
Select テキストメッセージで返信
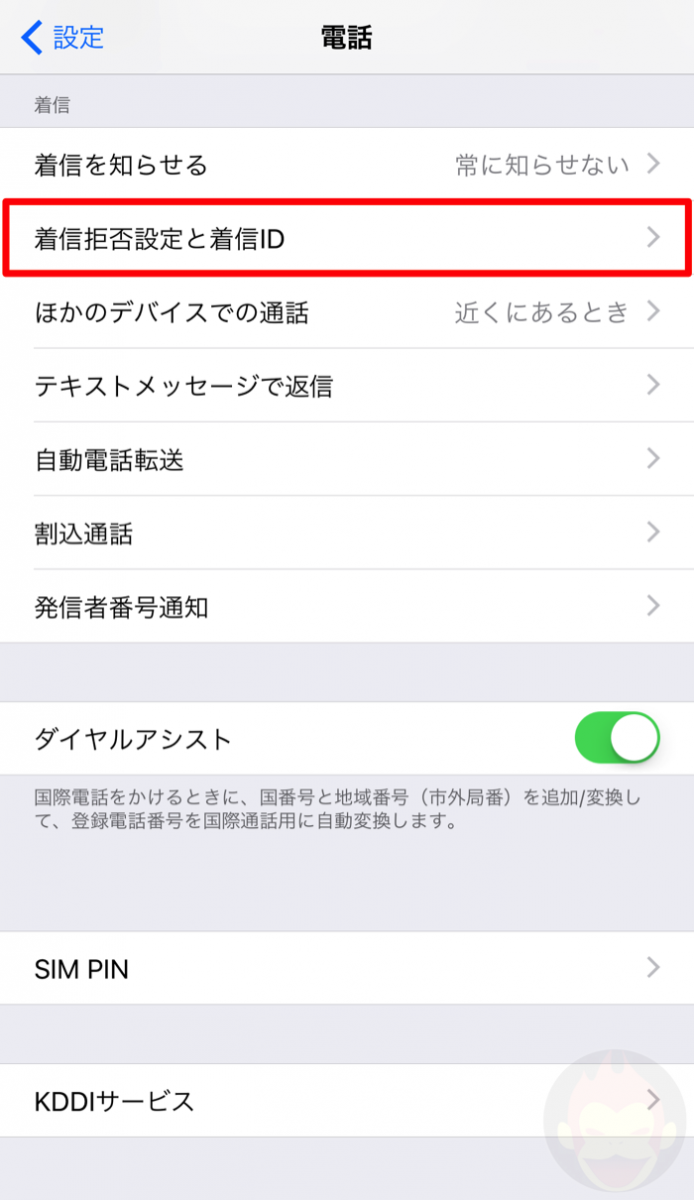point(347,386)
